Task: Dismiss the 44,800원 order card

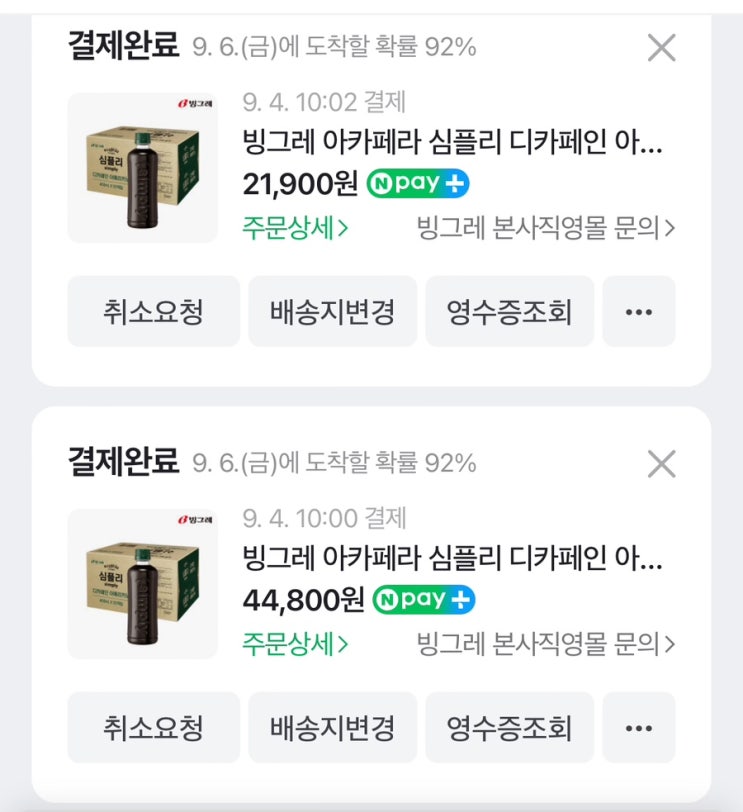Action: [661, 463]
